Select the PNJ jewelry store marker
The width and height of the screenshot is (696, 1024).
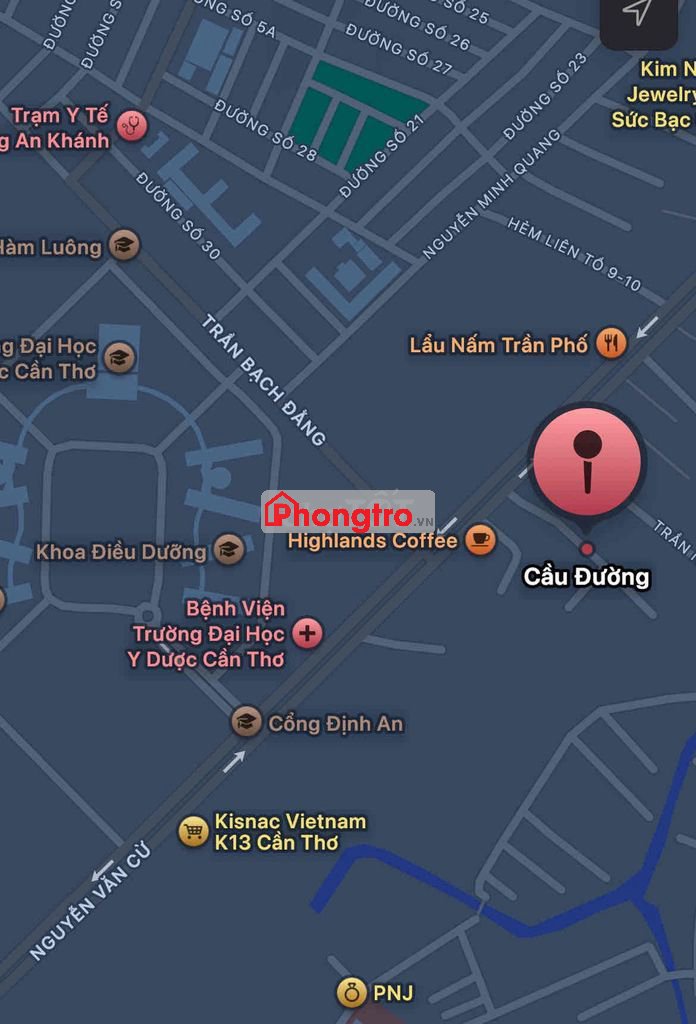(351, 993)
